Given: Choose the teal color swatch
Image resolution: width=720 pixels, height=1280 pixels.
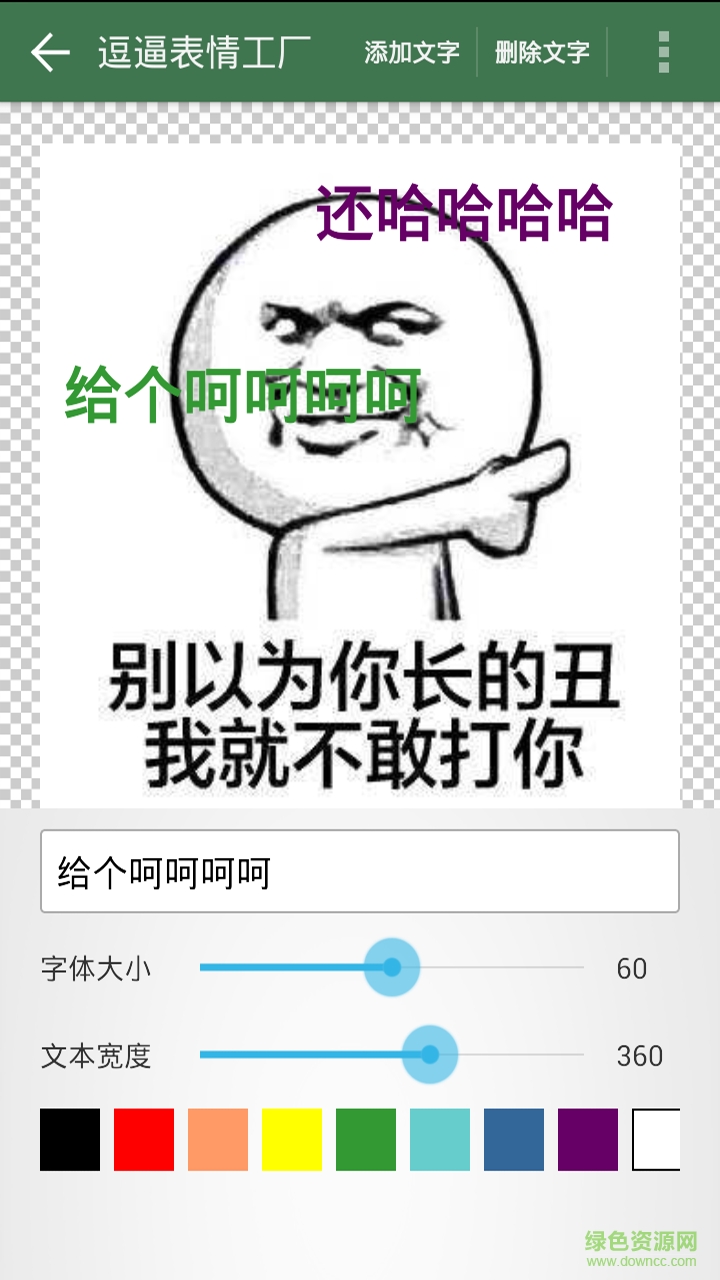Looking at the screenshot, I should [440, 1139].
